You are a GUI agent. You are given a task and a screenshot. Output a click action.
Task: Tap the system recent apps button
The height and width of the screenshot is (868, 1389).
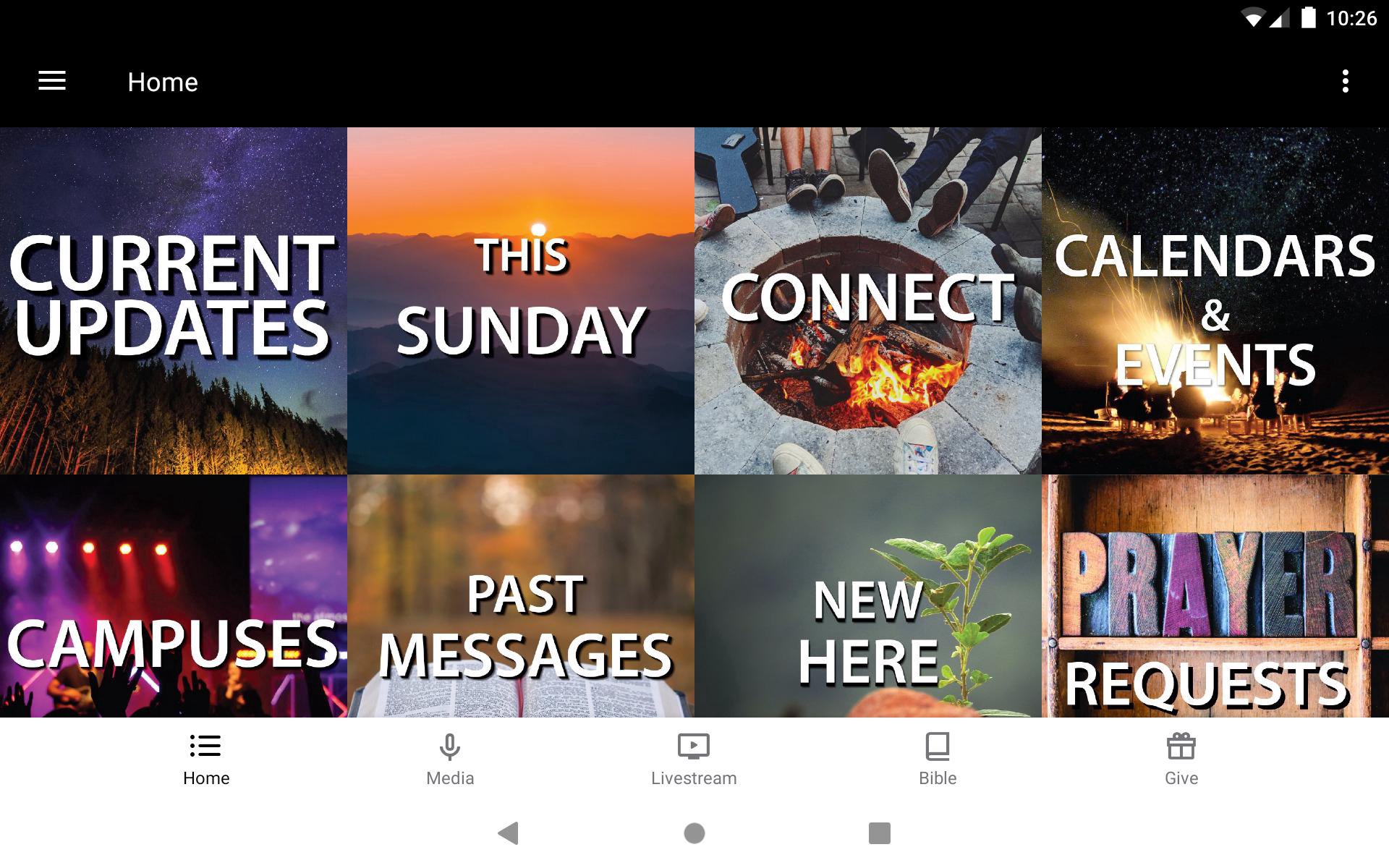pyautogui.click(x=879, y=833)
